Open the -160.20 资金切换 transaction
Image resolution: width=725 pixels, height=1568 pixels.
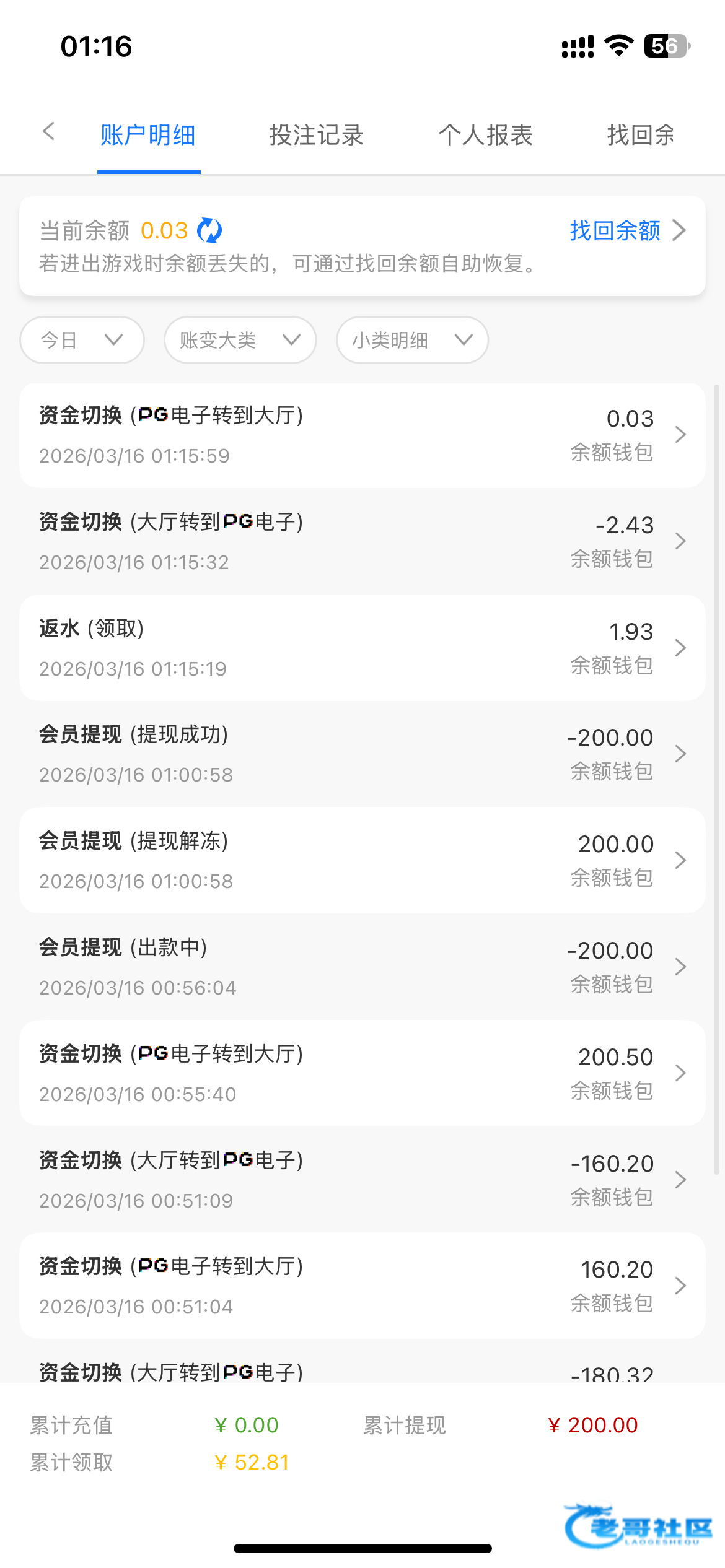tap(362, 1180)
